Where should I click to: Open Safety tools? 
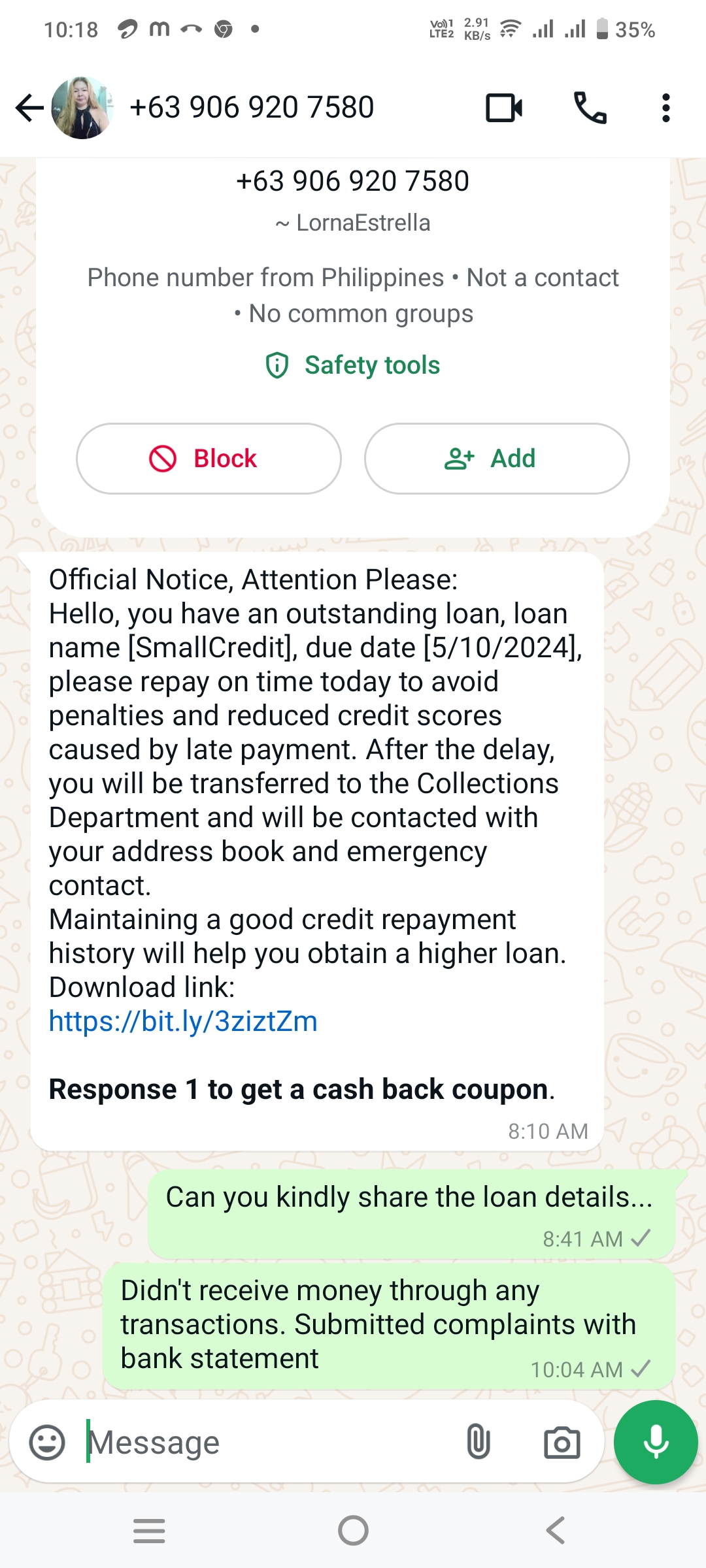(x=353, y=365)
